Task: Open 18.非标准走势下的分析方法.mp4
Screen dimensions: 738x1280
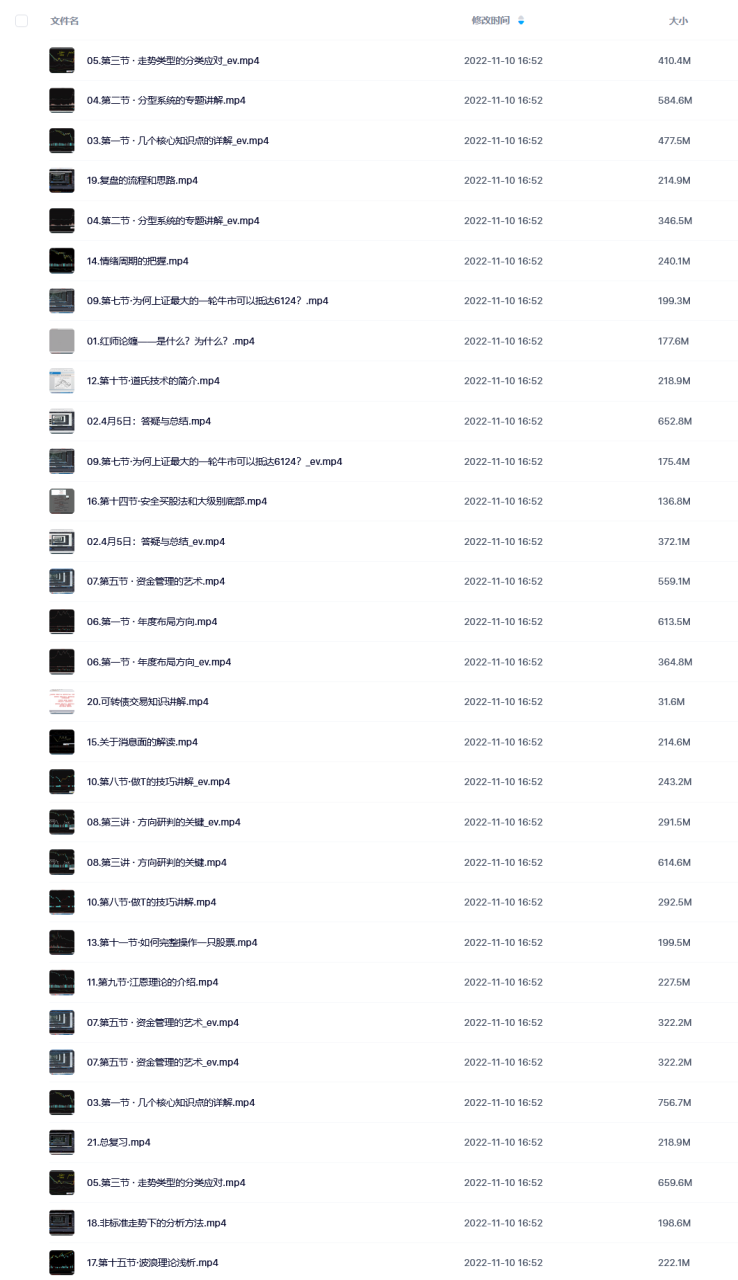Action: tap(157, 1222)
